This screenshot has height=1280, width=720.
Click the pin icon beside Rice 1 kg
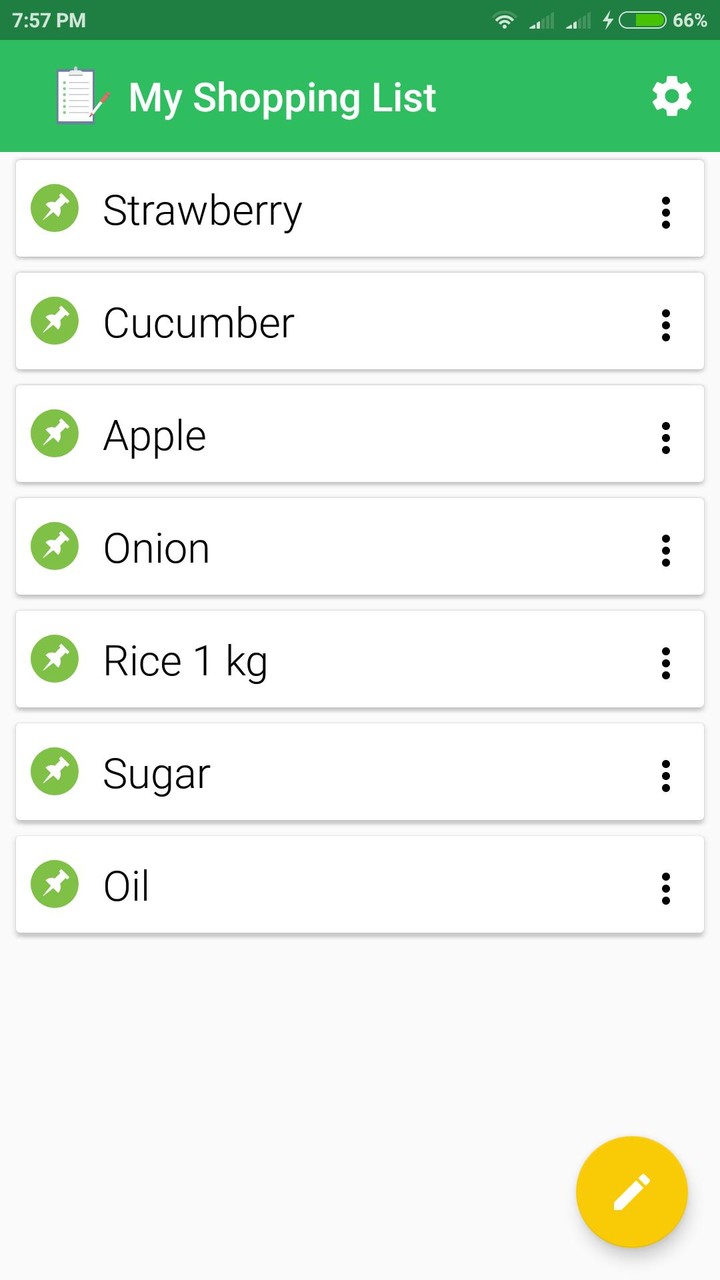(54, 659)
